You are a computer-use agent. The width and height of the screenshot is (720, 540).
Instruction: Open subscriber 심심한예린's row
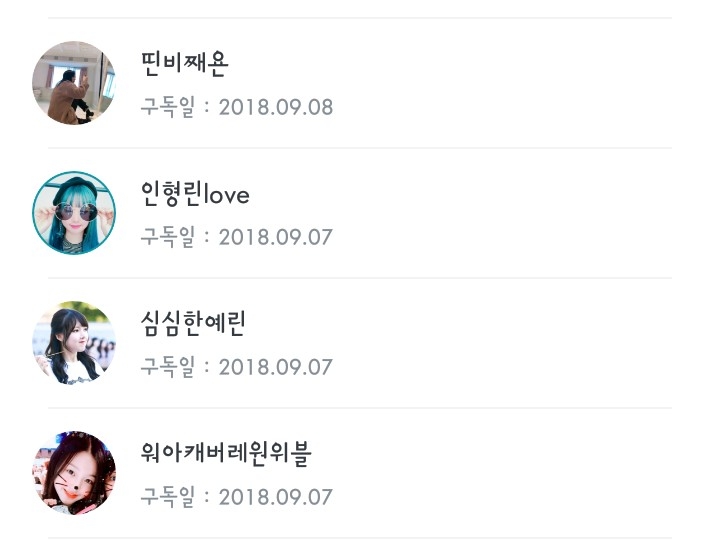360,343
